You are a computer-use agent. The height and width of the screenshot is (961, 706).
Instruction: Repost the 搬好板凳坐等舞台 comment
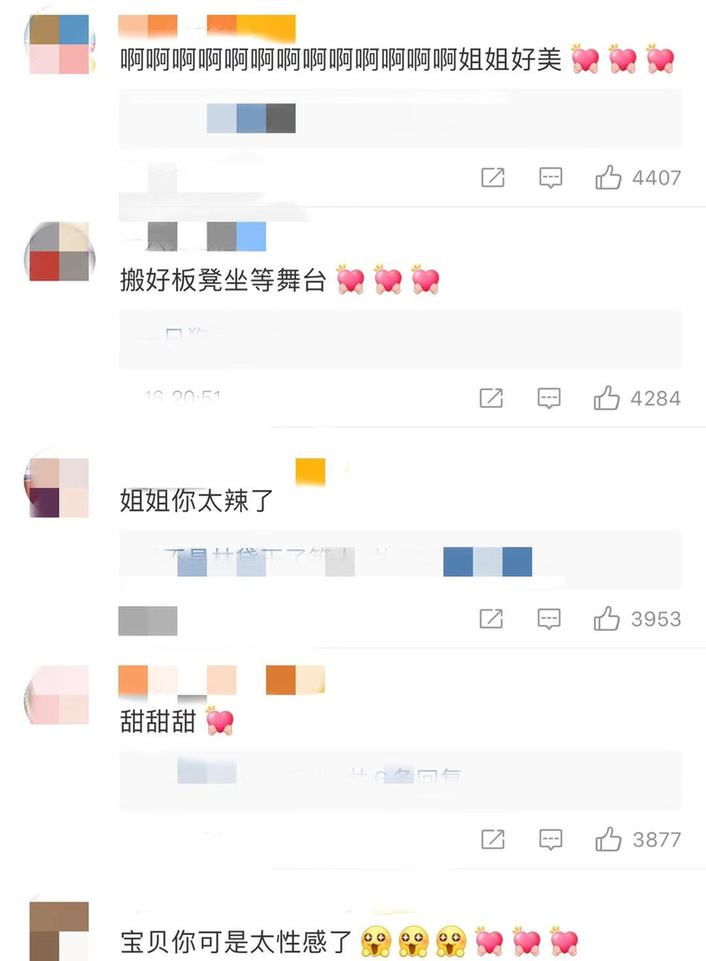(491, 398)
